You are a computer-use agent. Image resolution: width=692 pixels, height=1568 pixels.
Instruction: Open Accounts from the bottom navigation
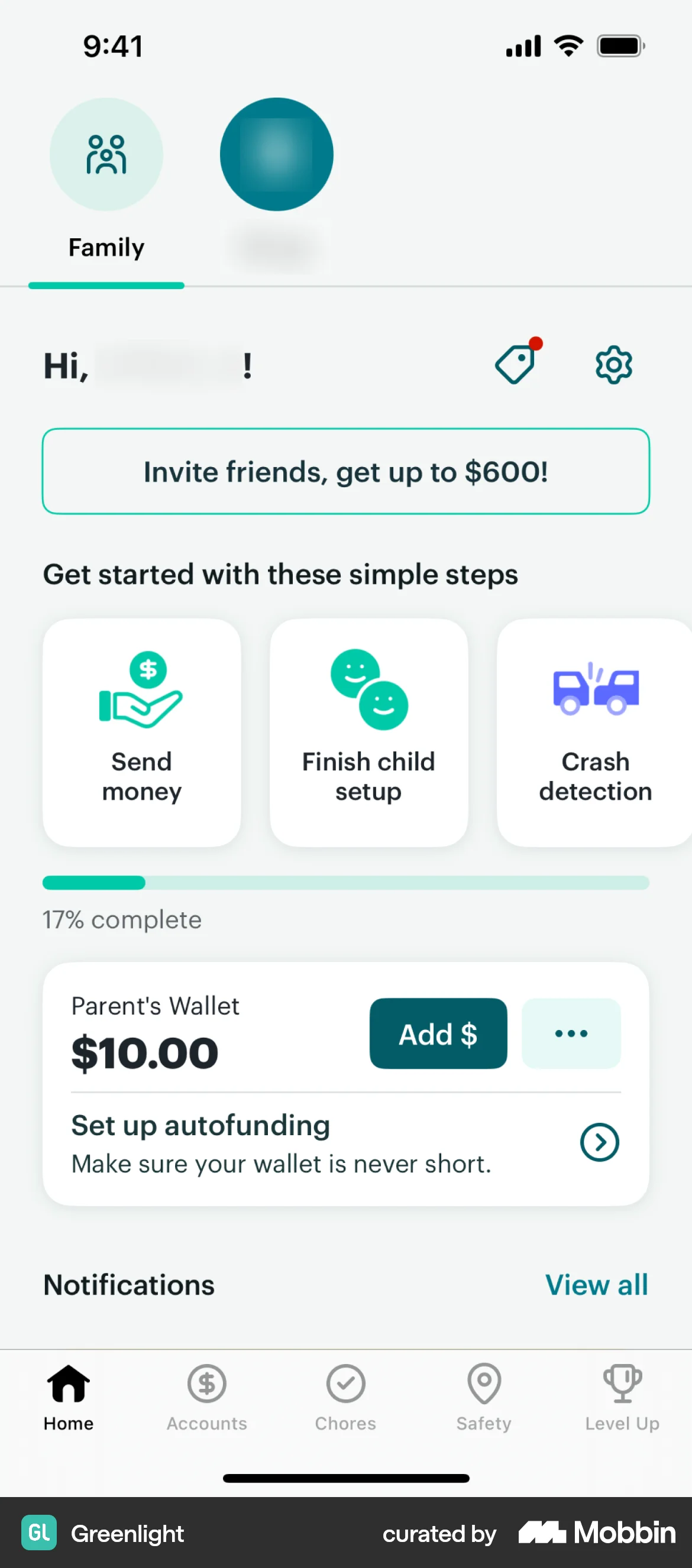tap(206, 1397)
